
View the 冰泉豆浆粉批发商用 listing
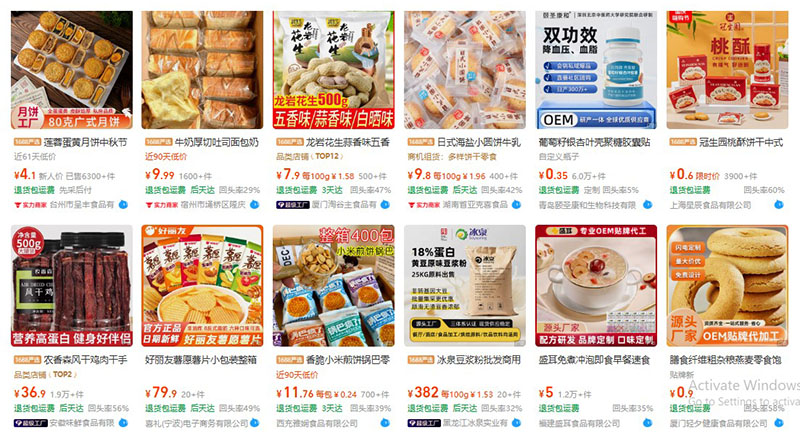tap(464, 285)
